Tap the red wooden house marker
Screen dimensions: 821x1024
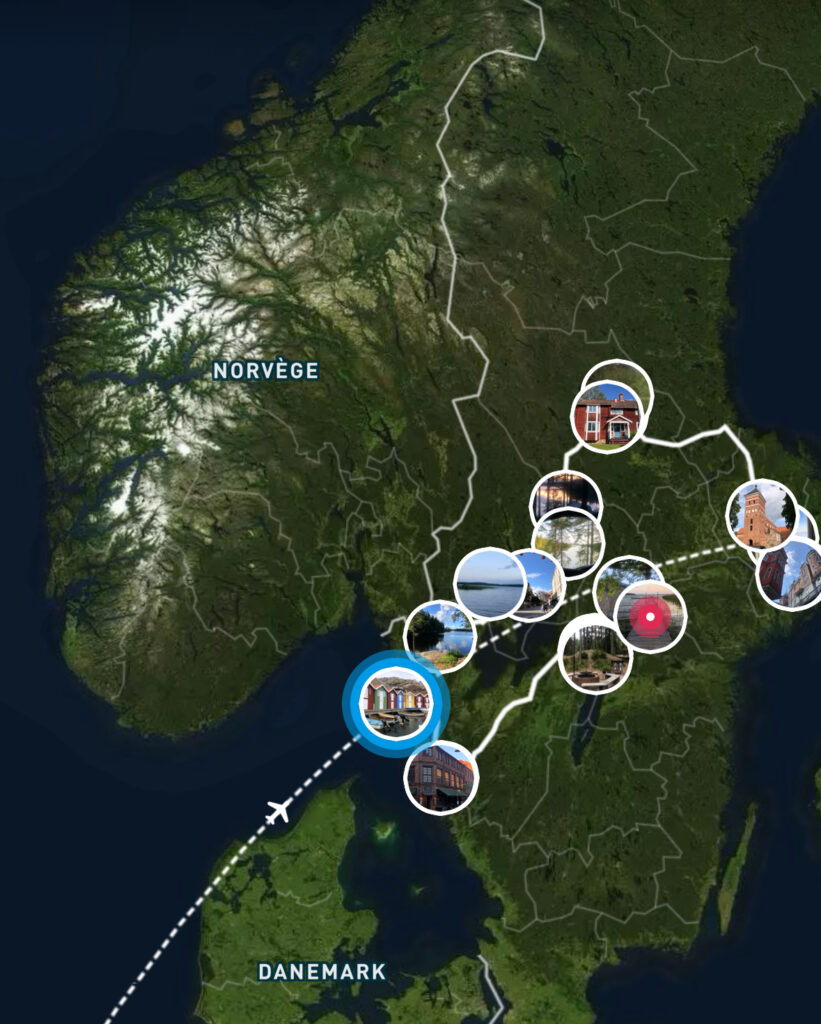tap(607, 416)
